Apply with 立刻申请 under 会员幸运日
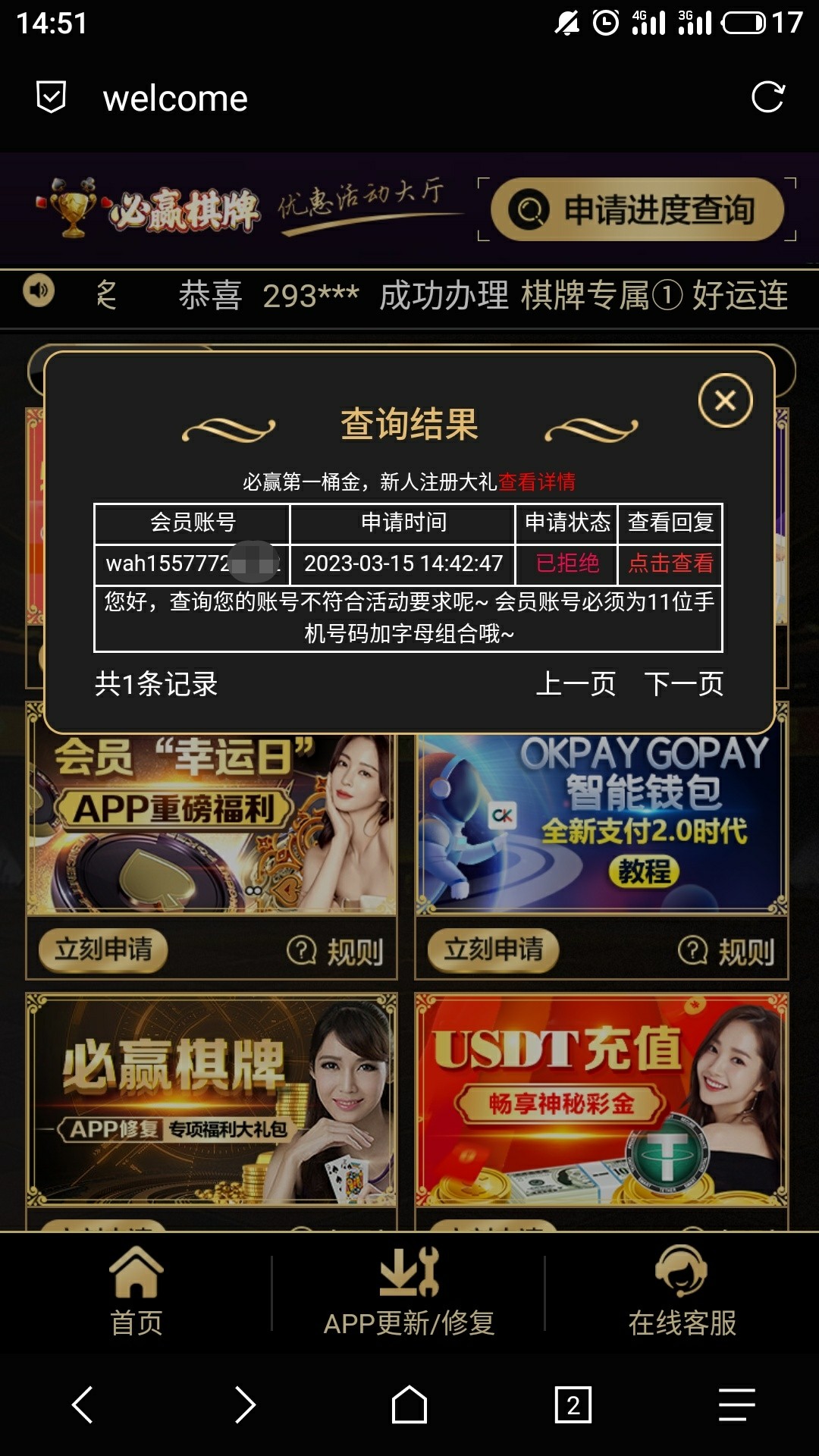The image size is (819, 1456). [104, 950]
